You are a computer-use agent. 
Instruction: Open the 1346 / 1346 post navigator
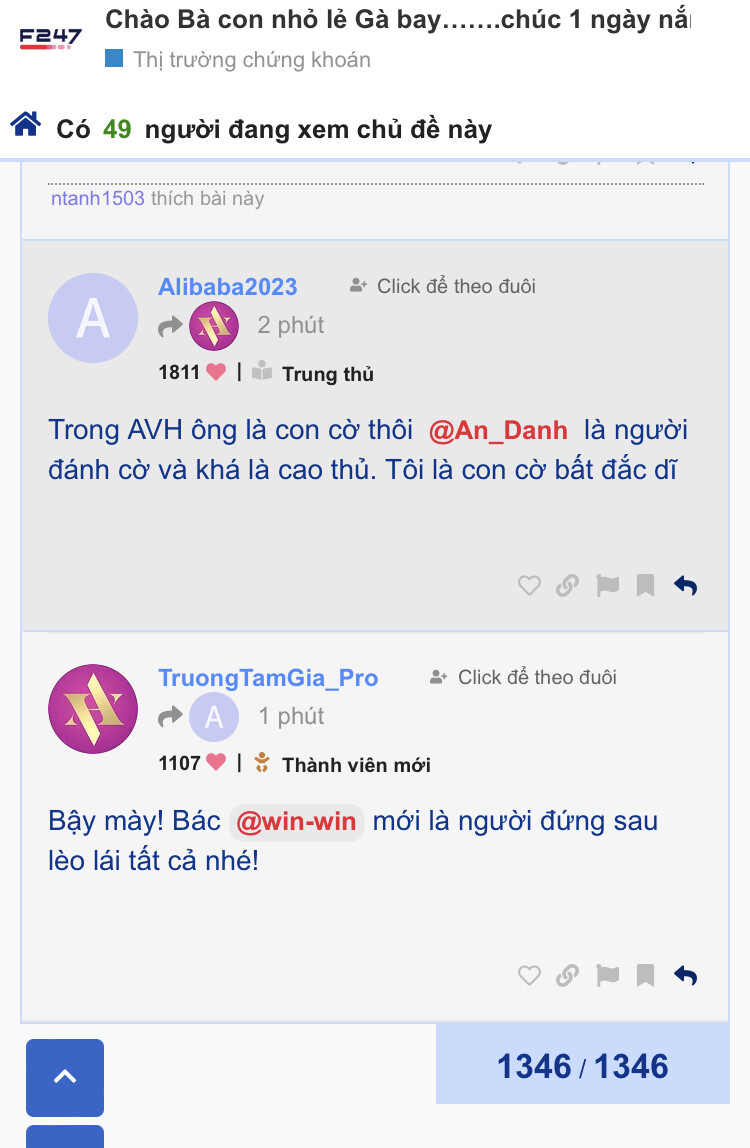click(582, 1066)
